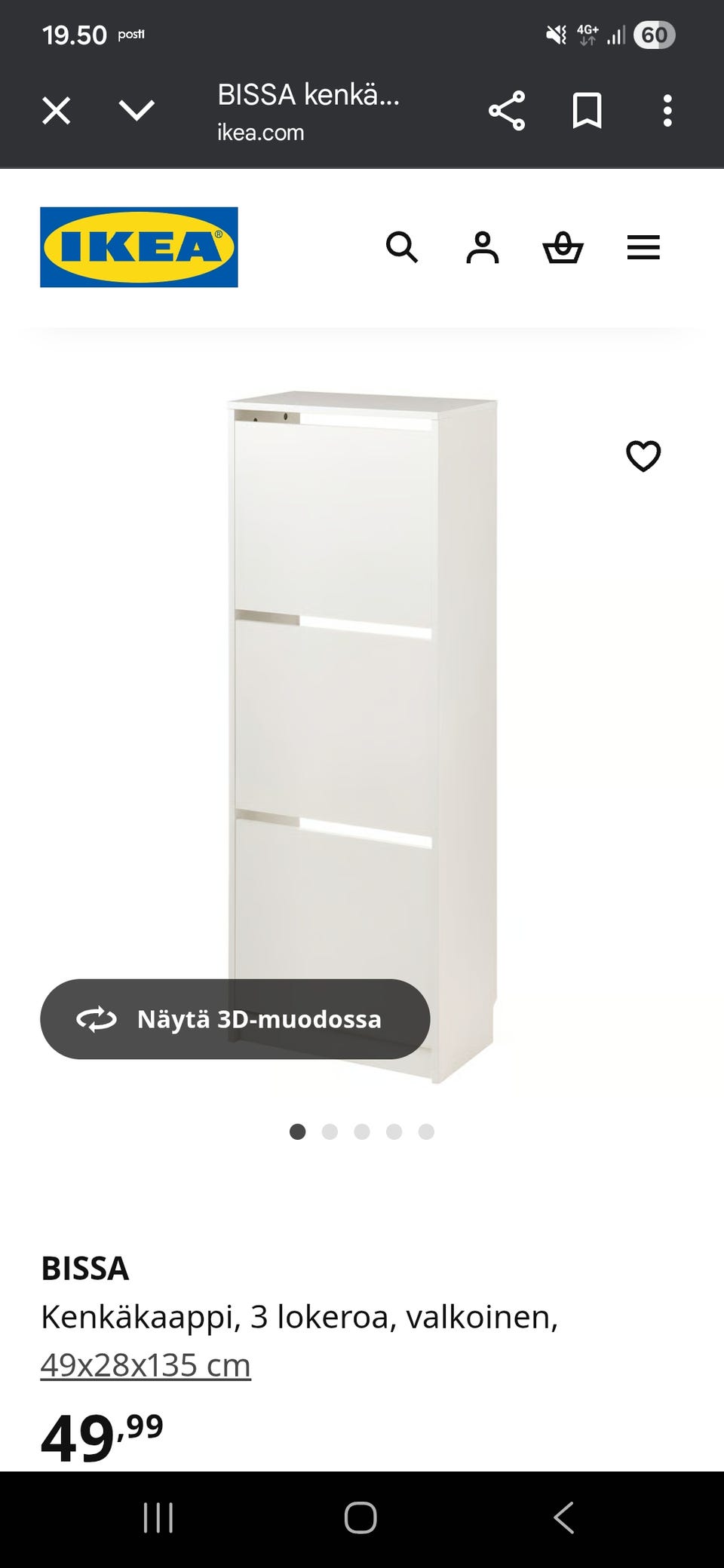The image size is (724, 1568).
Task: Open the IKEA search
Action: pos(402,247)
